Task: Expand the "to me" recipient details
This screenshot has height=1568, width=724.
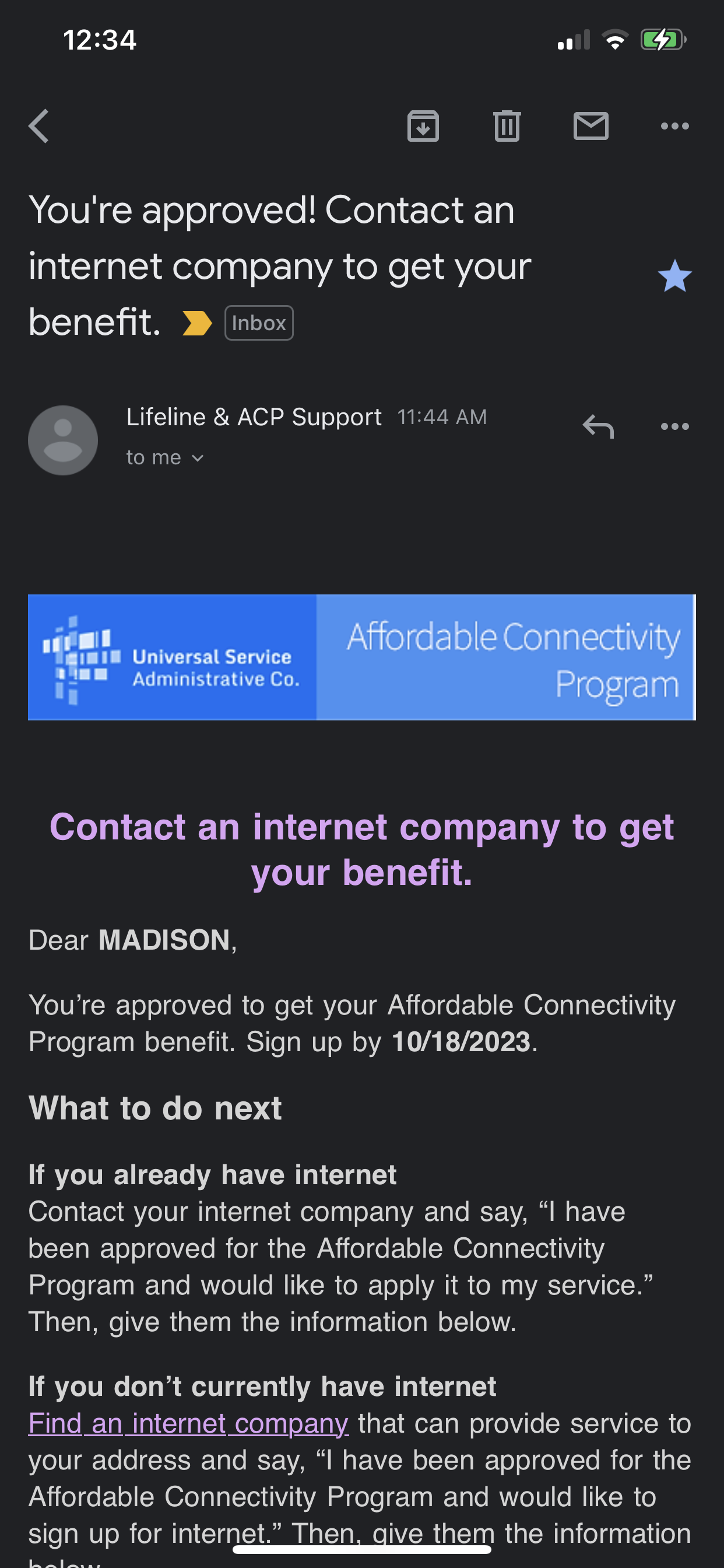Action: point(165,458)
